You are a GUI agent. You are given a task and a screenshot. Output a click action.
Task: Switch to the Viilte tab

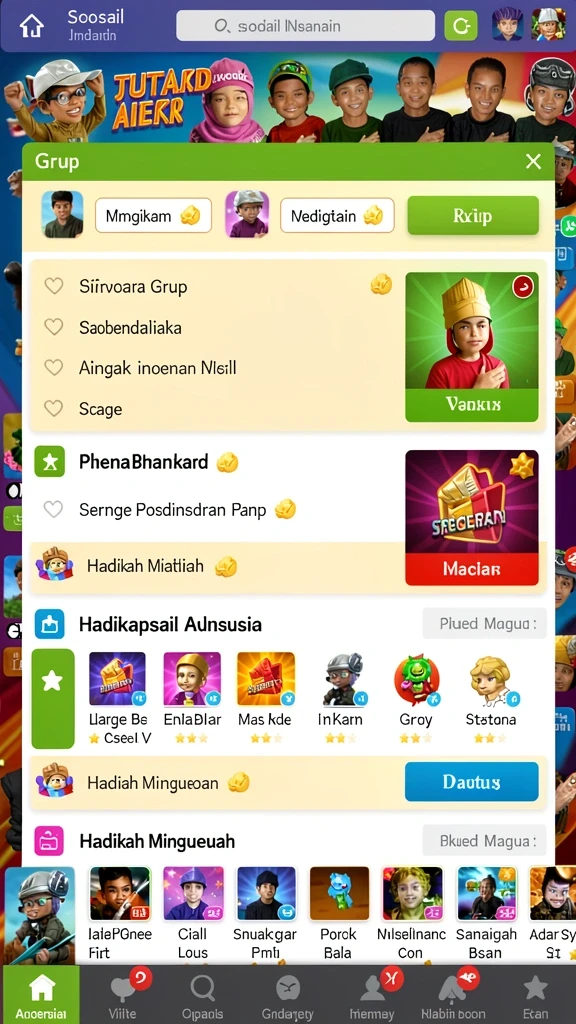(x=122, y=996)
